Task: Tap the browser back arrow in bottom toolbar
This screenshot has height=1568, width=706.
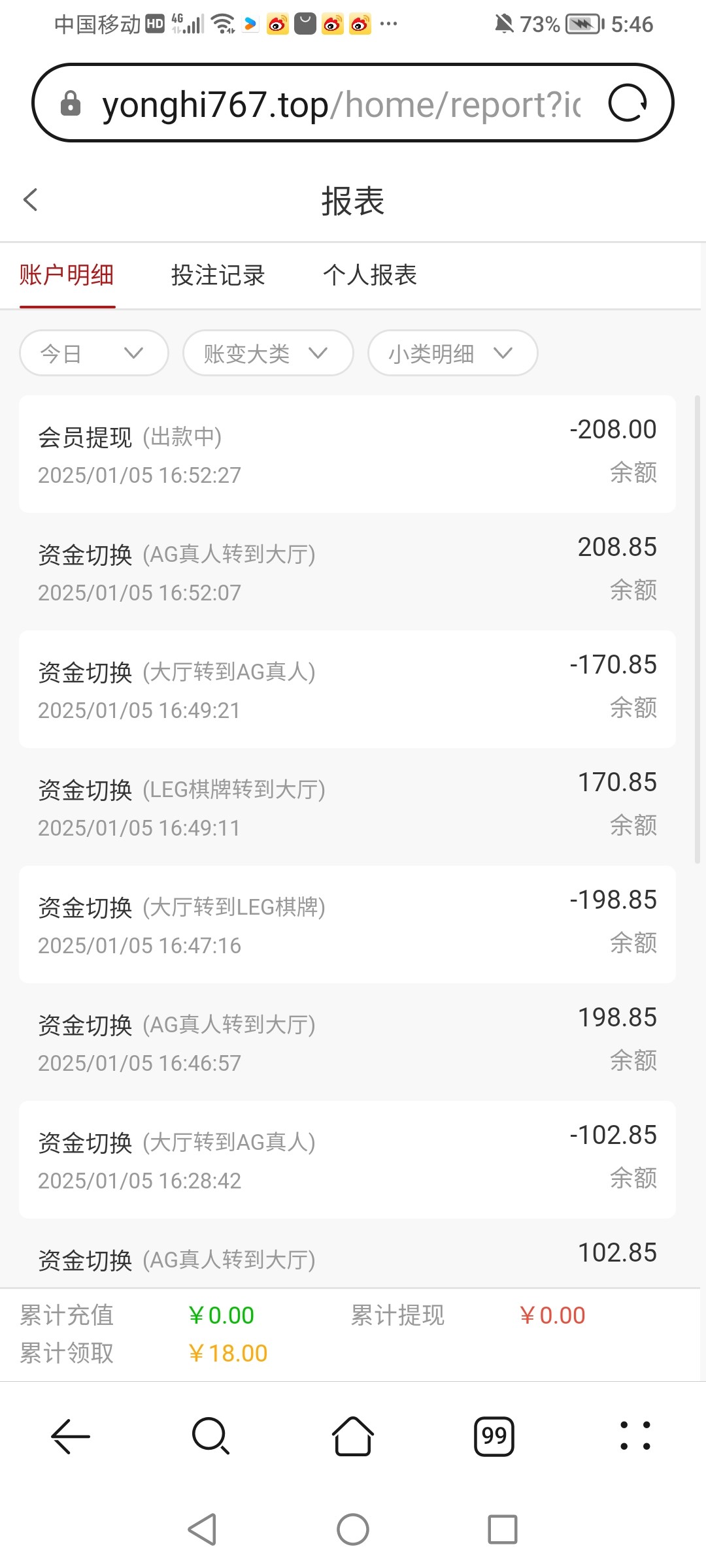Action: [71, 1436]
